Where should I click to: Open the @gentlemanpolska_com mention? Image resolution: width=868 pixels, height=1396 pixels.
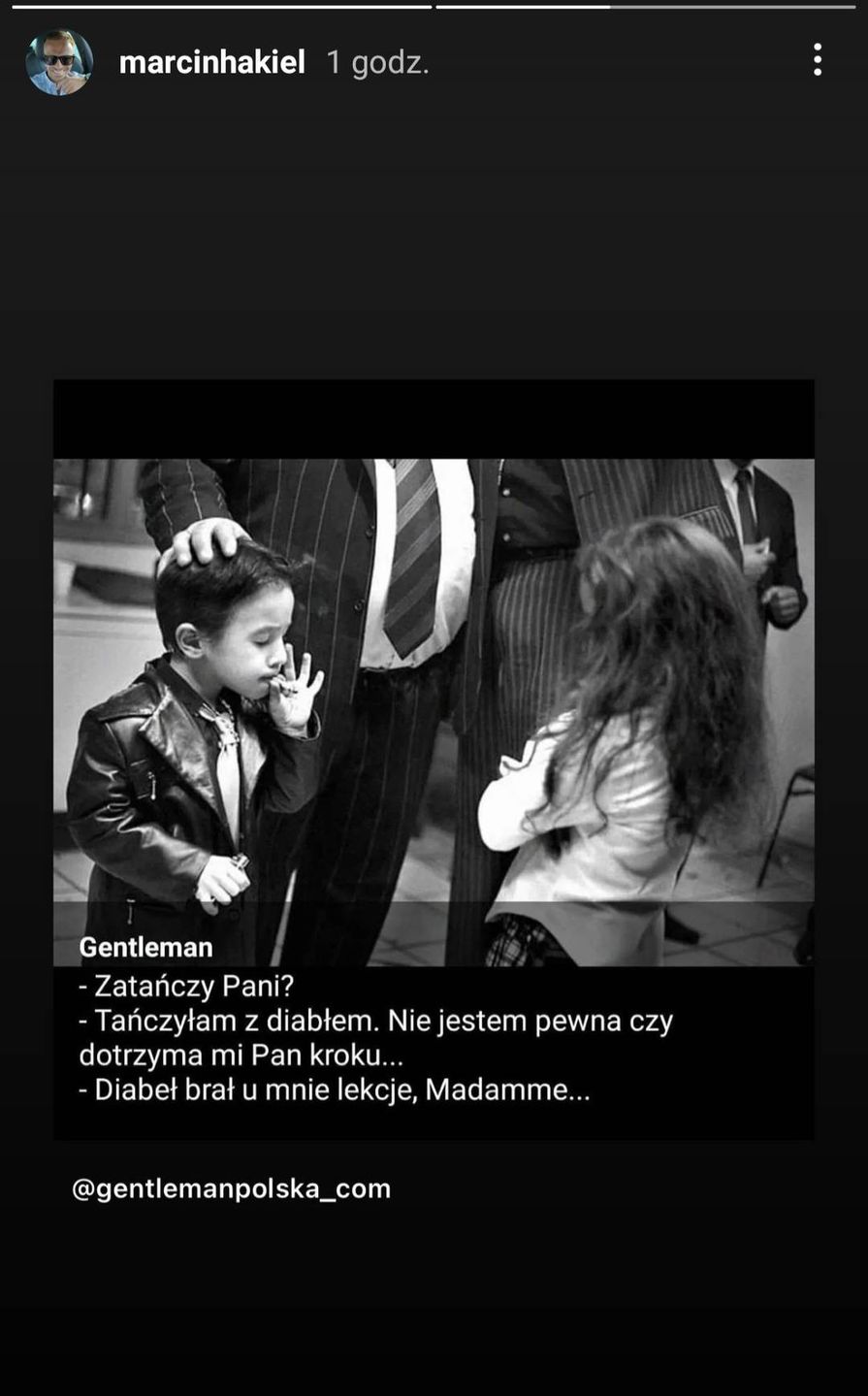[231, 1188]
